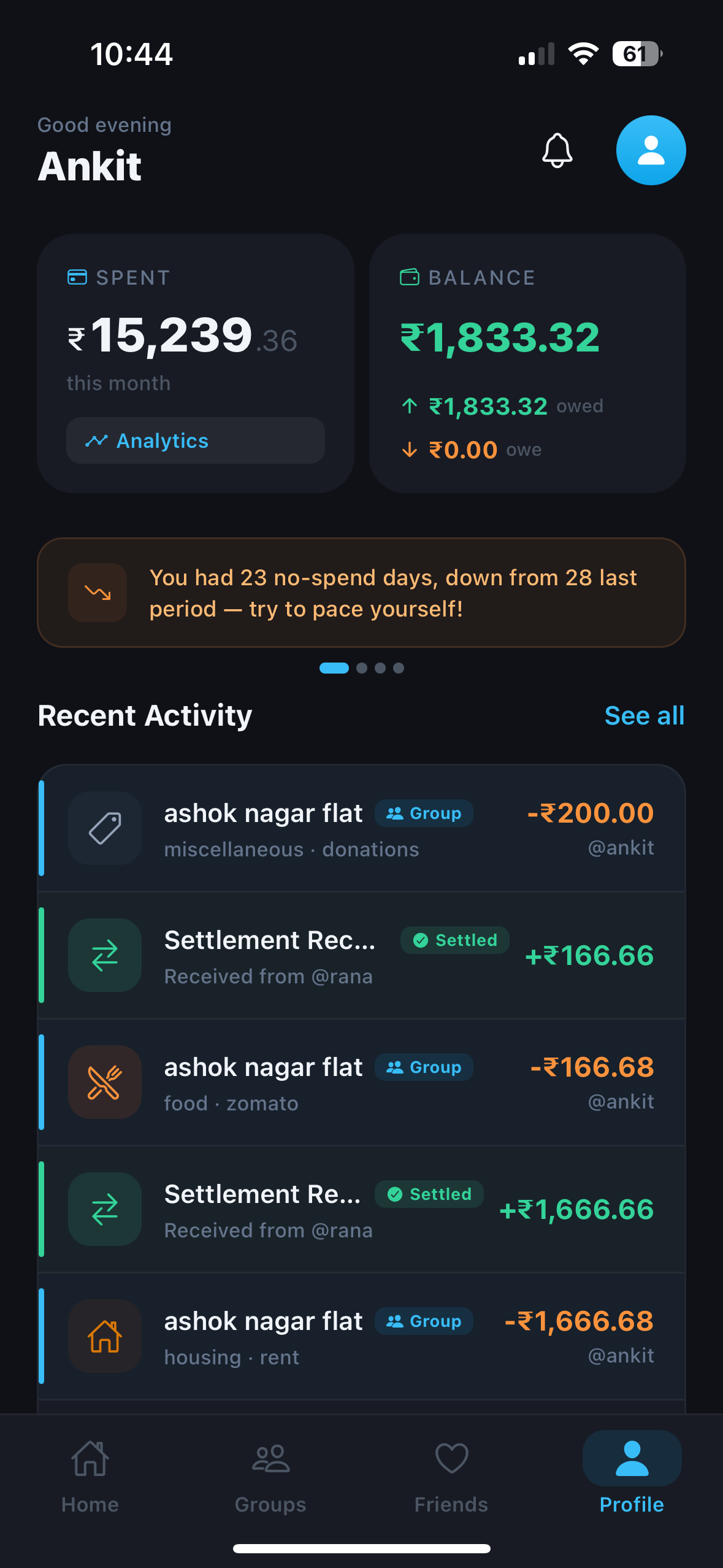Tap @ankit under the -₹200.00 entry

click(621, 847)
